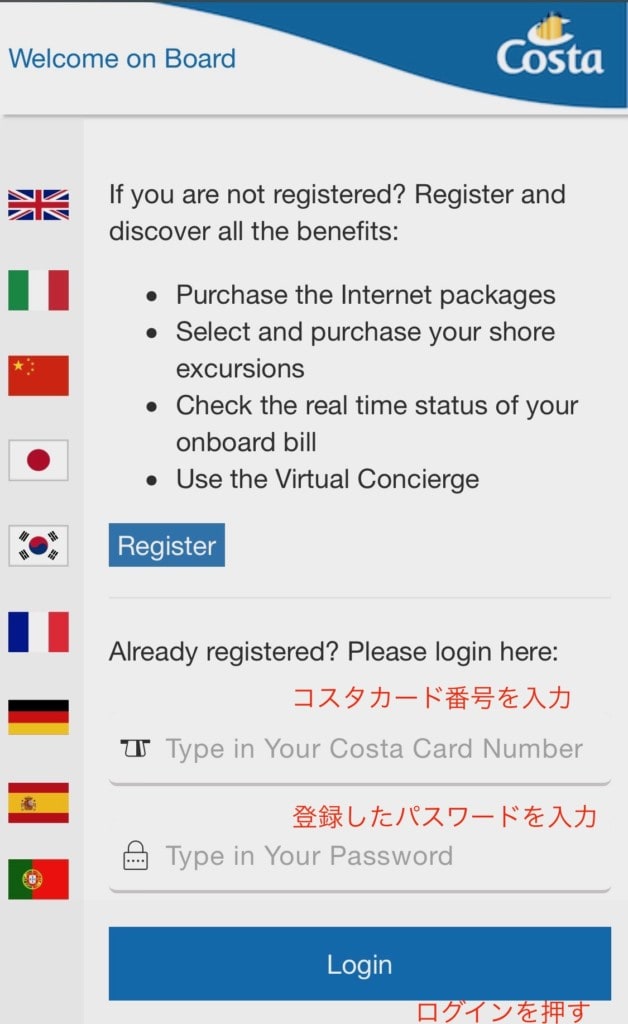Switch language to English with UK flag
Image resolution: width=628 pixels, height=1024 pixels.
click(38, 205)
